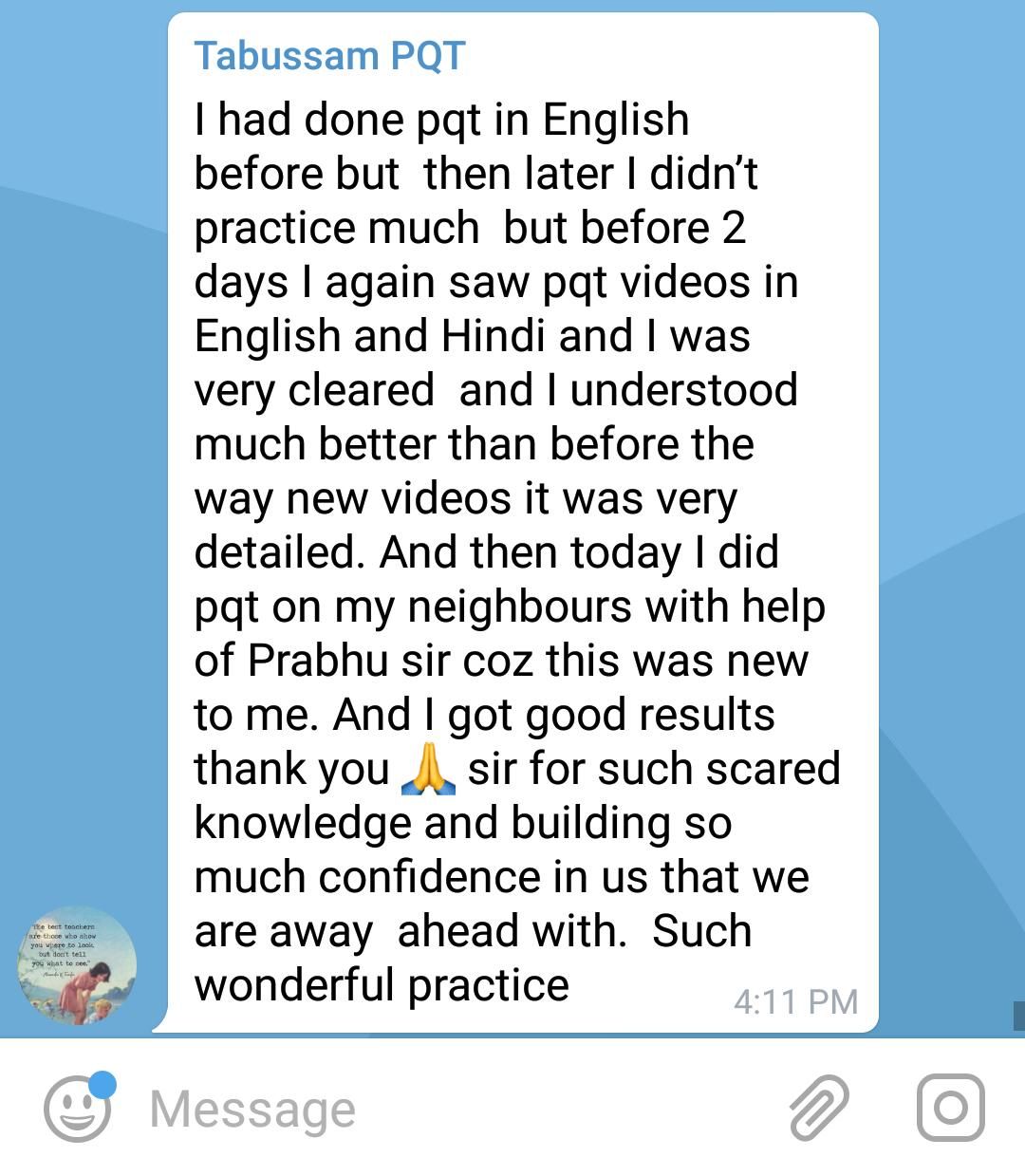
Task: Open Tabussam PQT's profile picture
Action: coord(78,964)
